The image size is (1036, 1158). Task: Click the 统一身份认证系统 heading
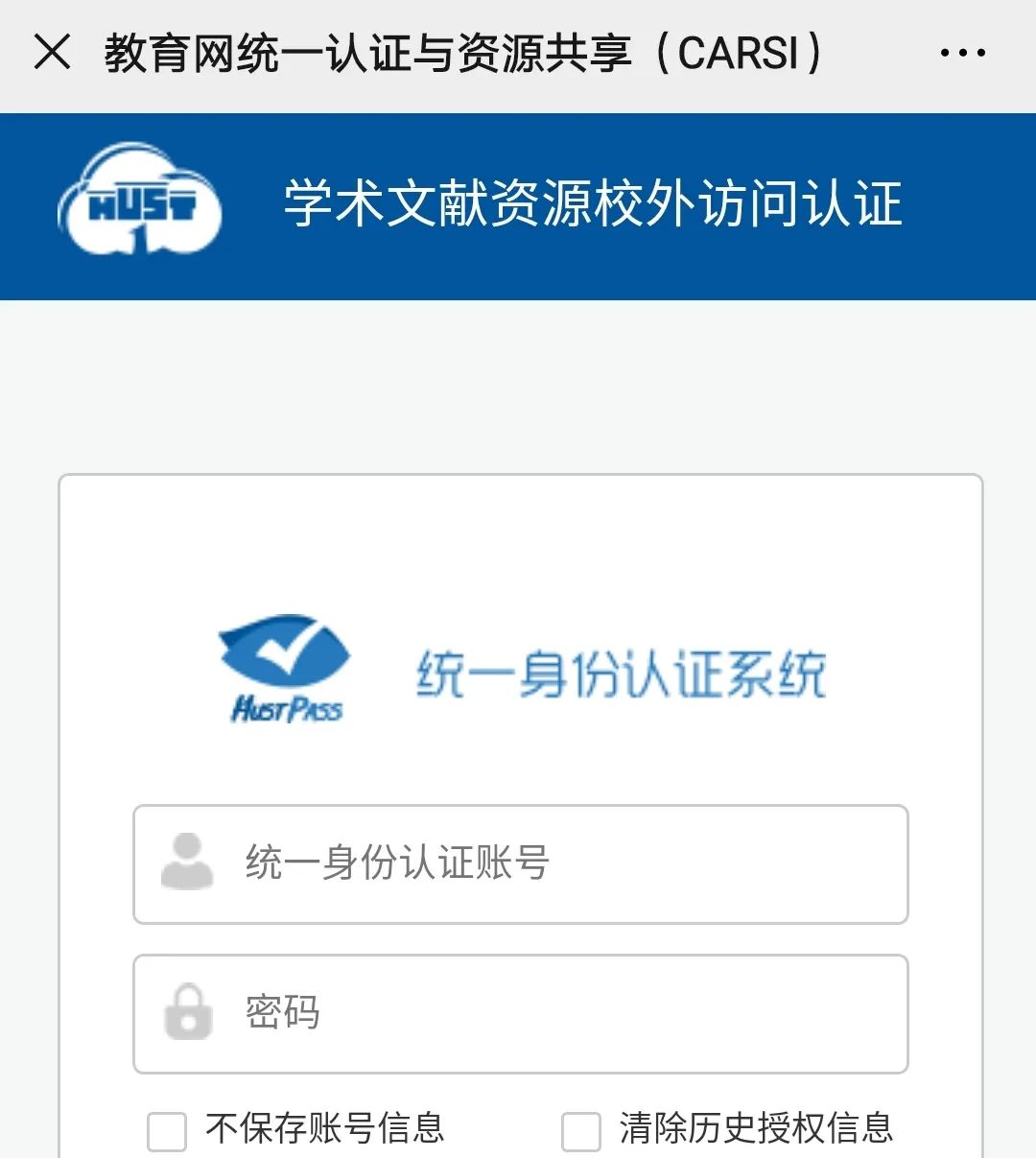[x=624, y=672]
